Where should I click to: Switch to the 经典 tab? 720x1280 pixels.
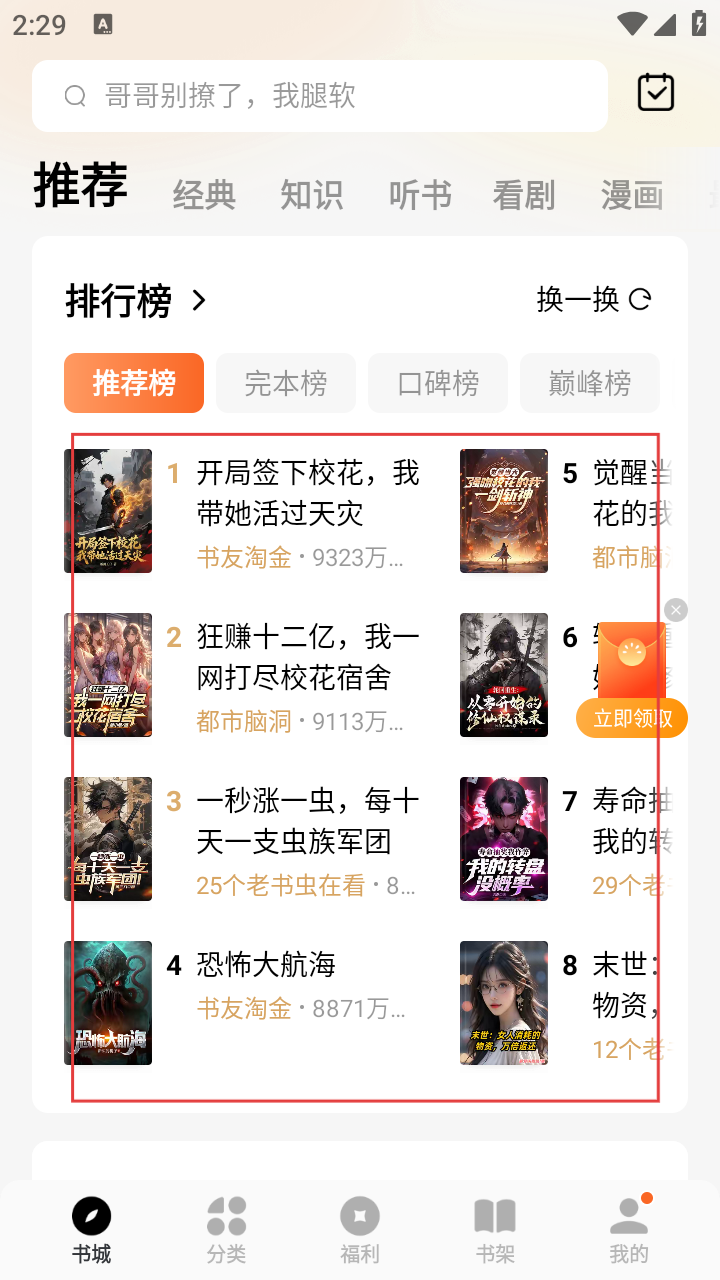[204, 195]
